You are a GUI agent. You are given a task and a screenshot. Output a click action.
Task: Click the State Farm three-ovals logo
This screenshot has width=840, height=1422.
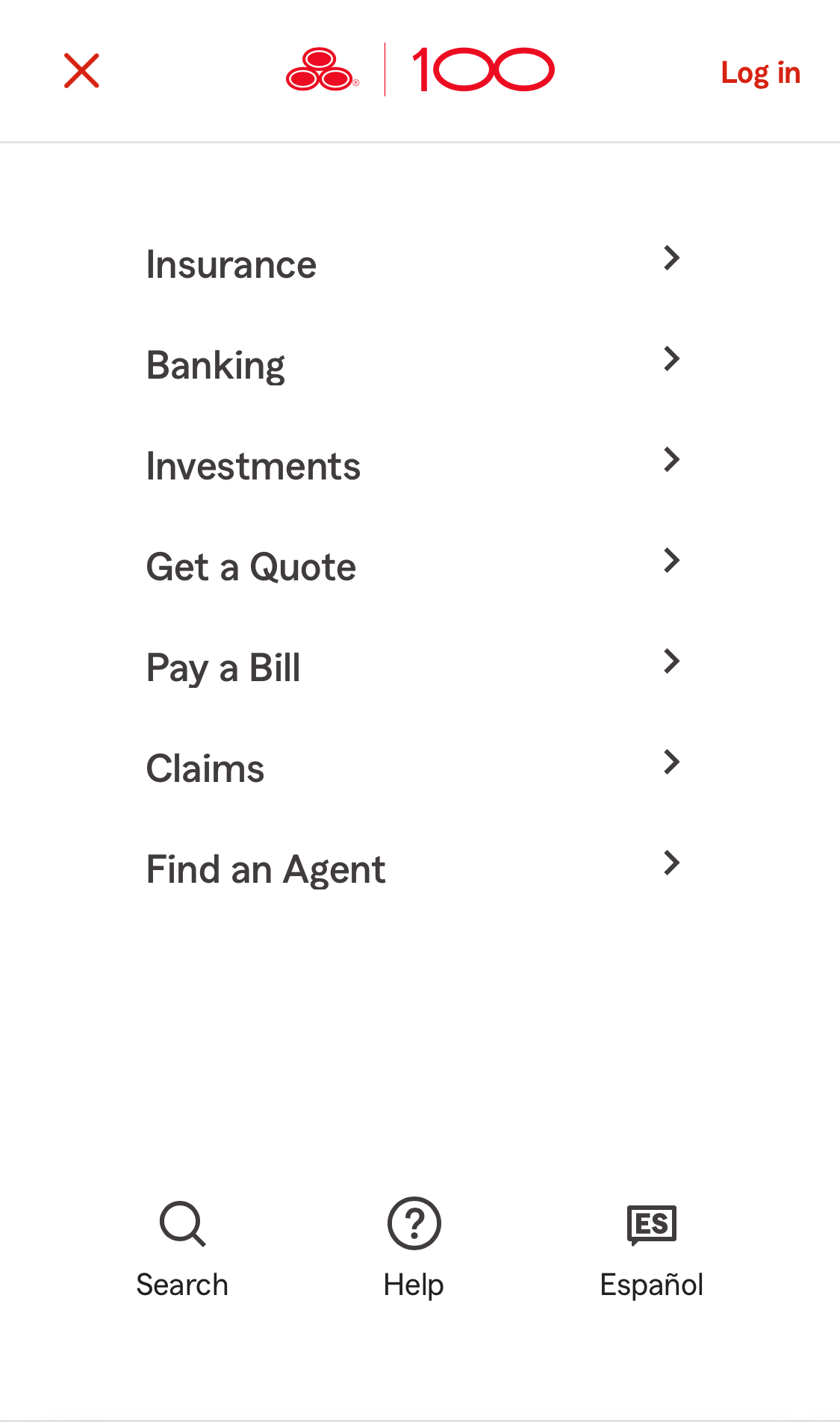tap(320, 69)
